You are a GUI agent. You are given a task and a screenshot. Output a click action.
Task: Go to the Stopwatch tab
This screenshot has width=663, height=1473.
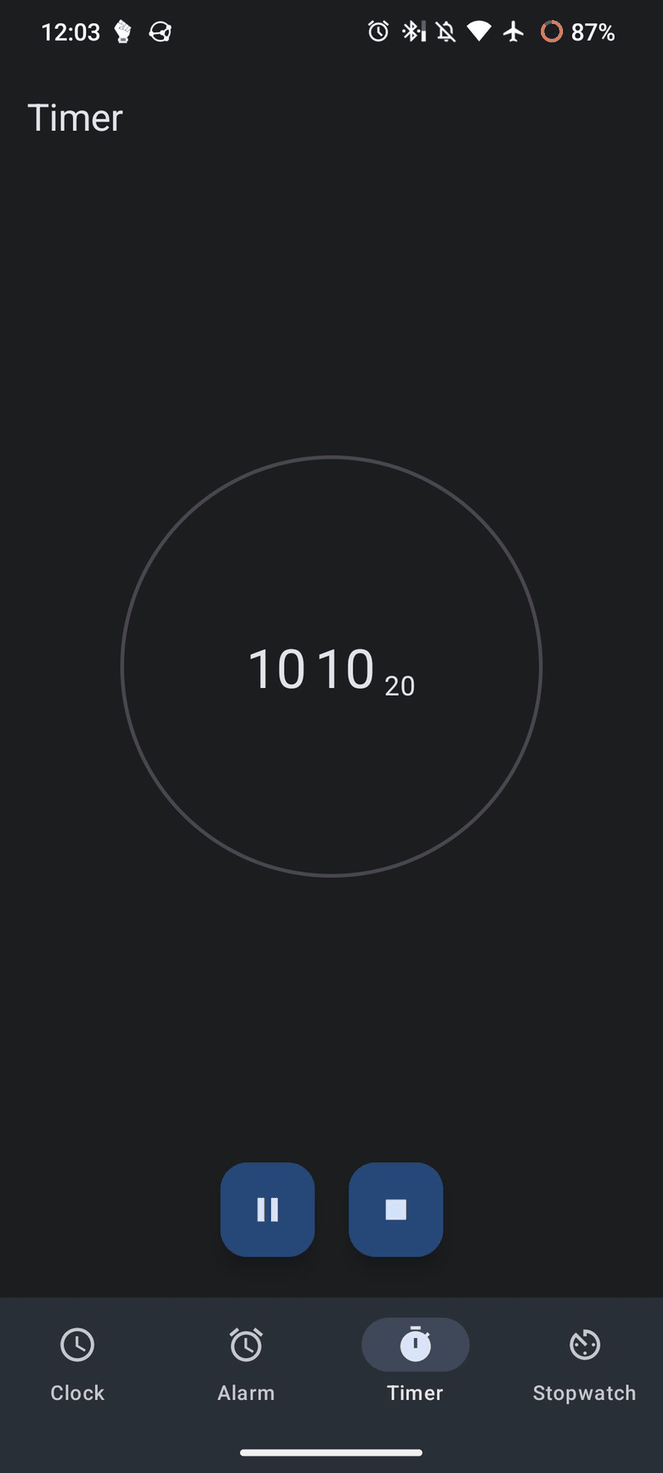[584, 1364]
